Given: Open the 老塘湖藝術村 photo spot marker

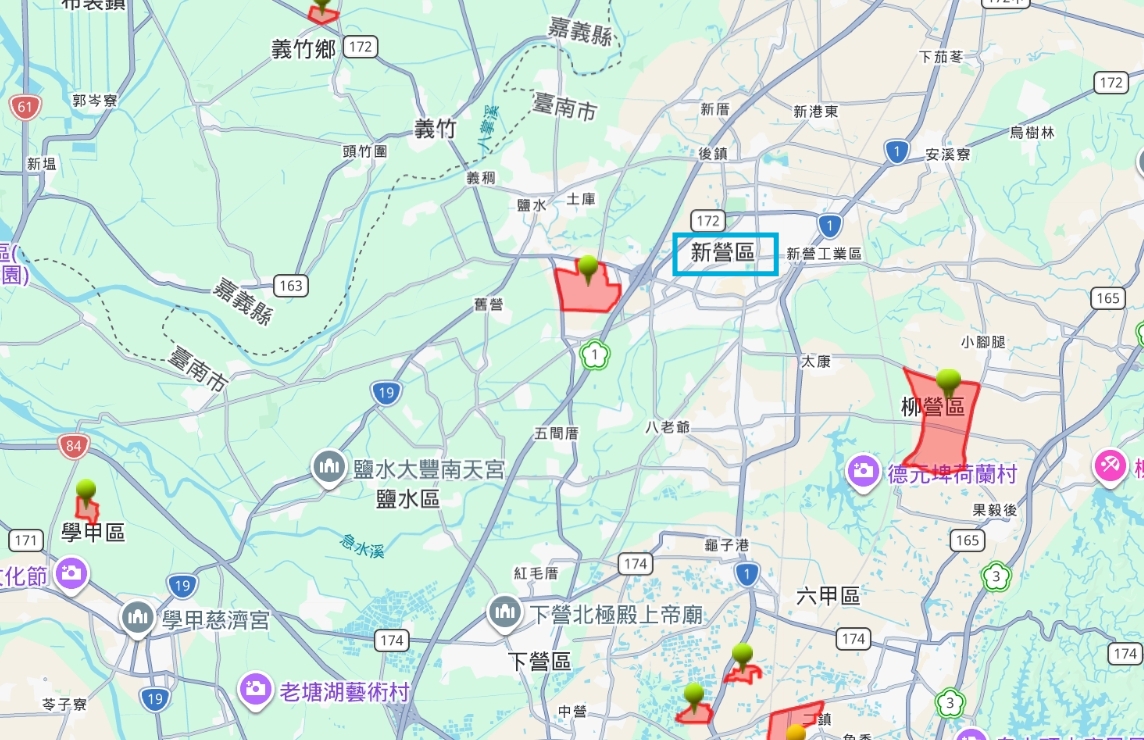Looking at the screenshot, I should click(256, 688).
